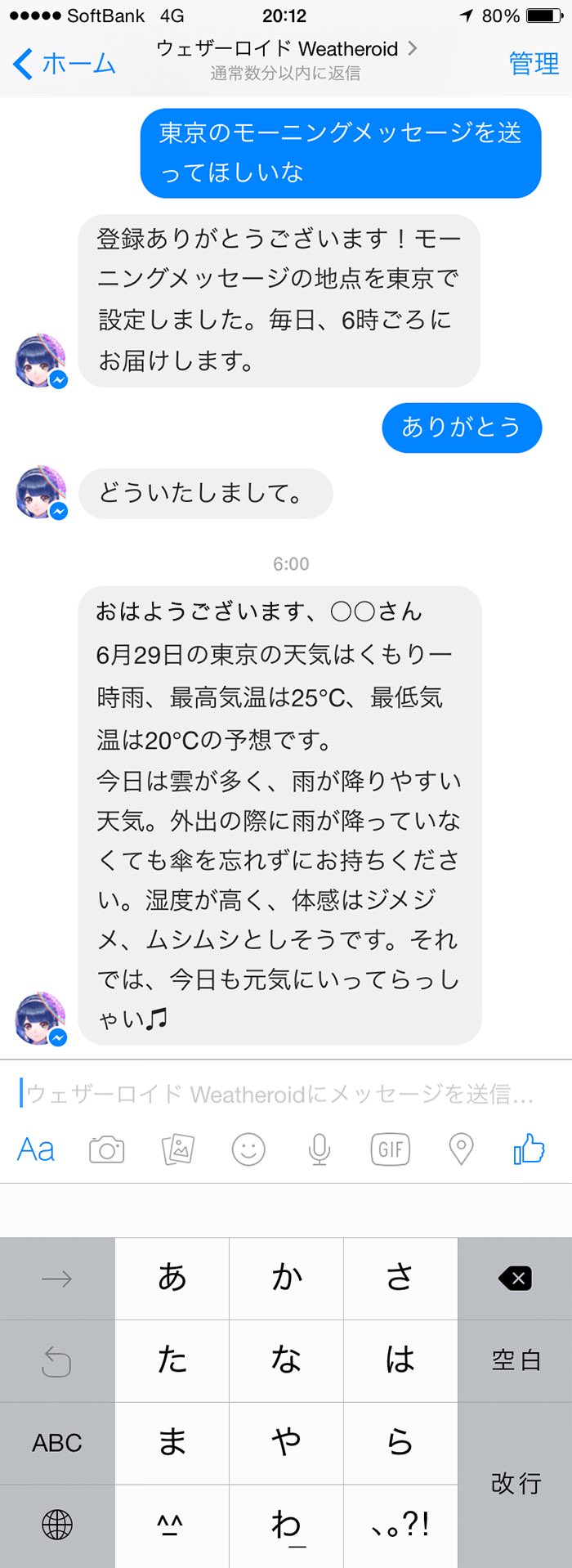Open the 管理 menu
572x1568 pixels.
pyautogui.click(x=534, y=63)
